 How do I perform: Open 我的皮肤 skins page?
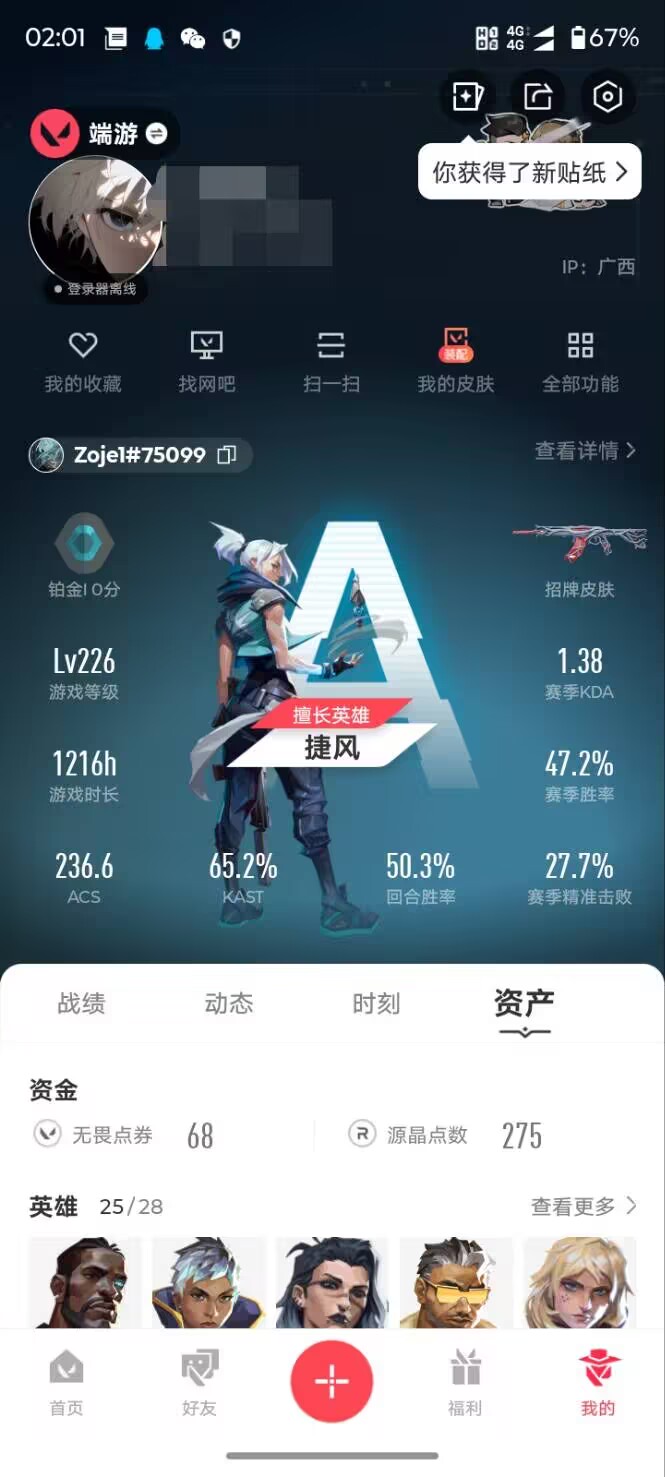(x=456, y=362)
